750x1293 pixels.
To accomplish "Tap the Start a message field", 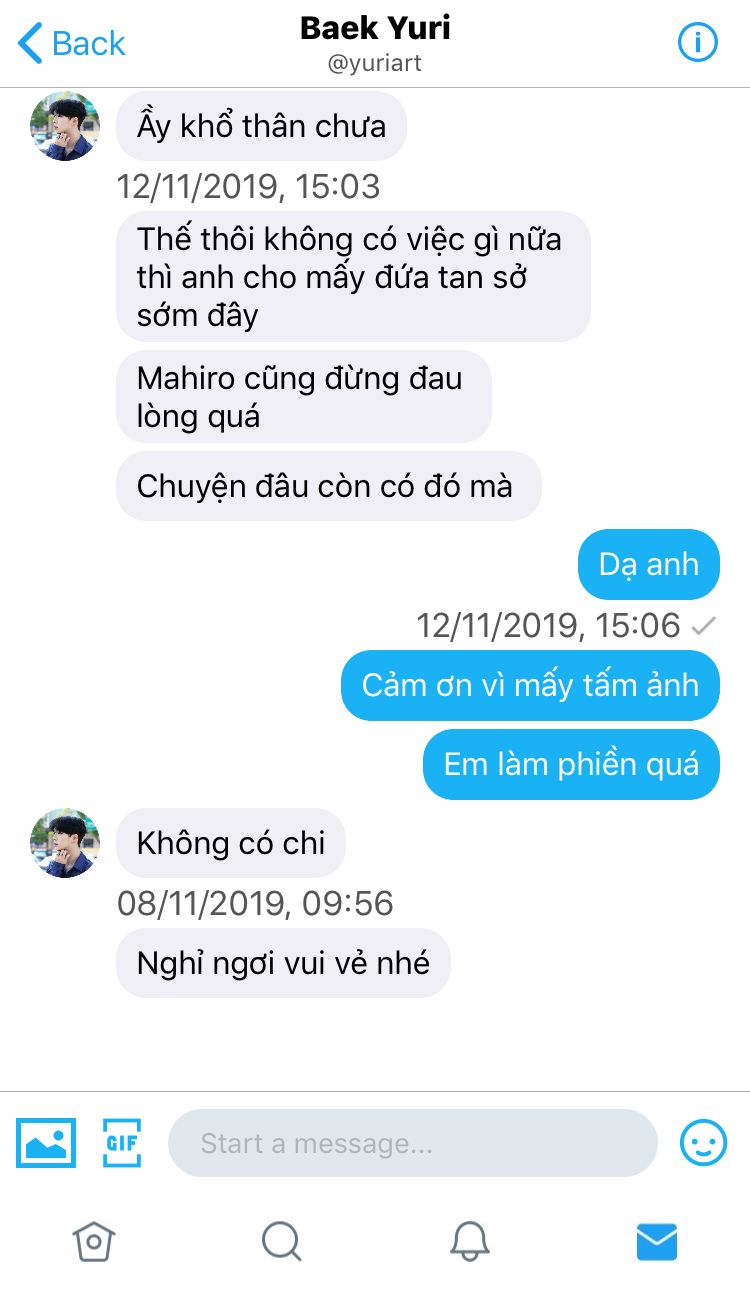I will click(412, 1143).
